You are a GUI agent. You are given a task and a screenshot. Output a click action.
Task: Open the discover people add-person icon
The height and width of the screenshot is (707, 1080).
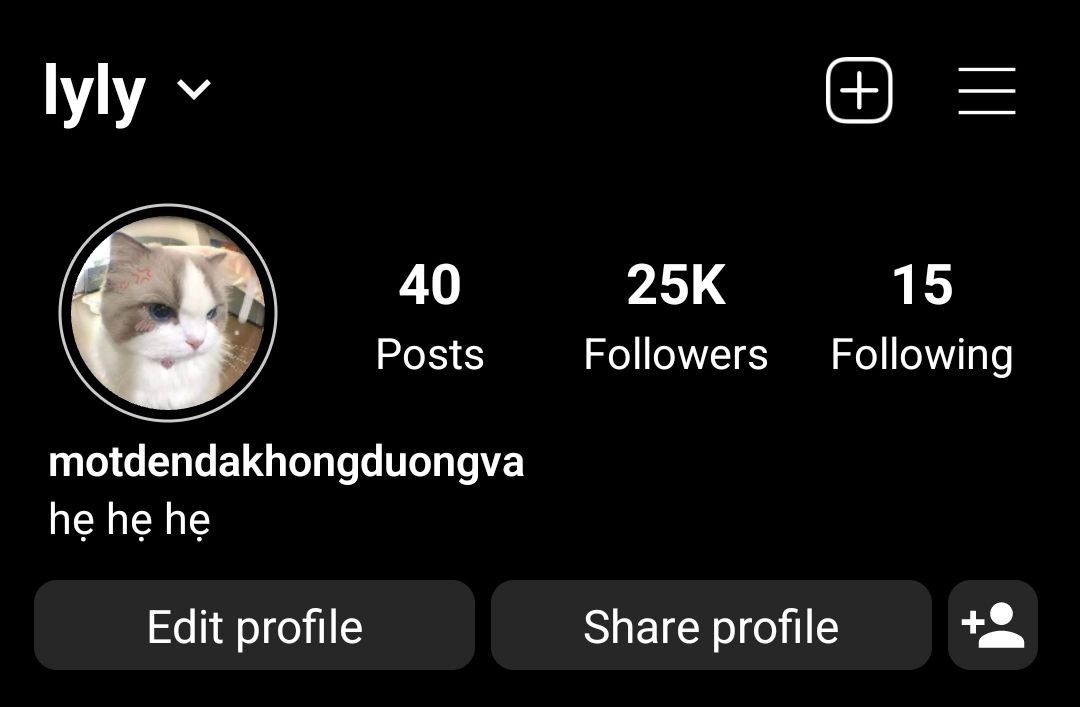coord(993,625)
